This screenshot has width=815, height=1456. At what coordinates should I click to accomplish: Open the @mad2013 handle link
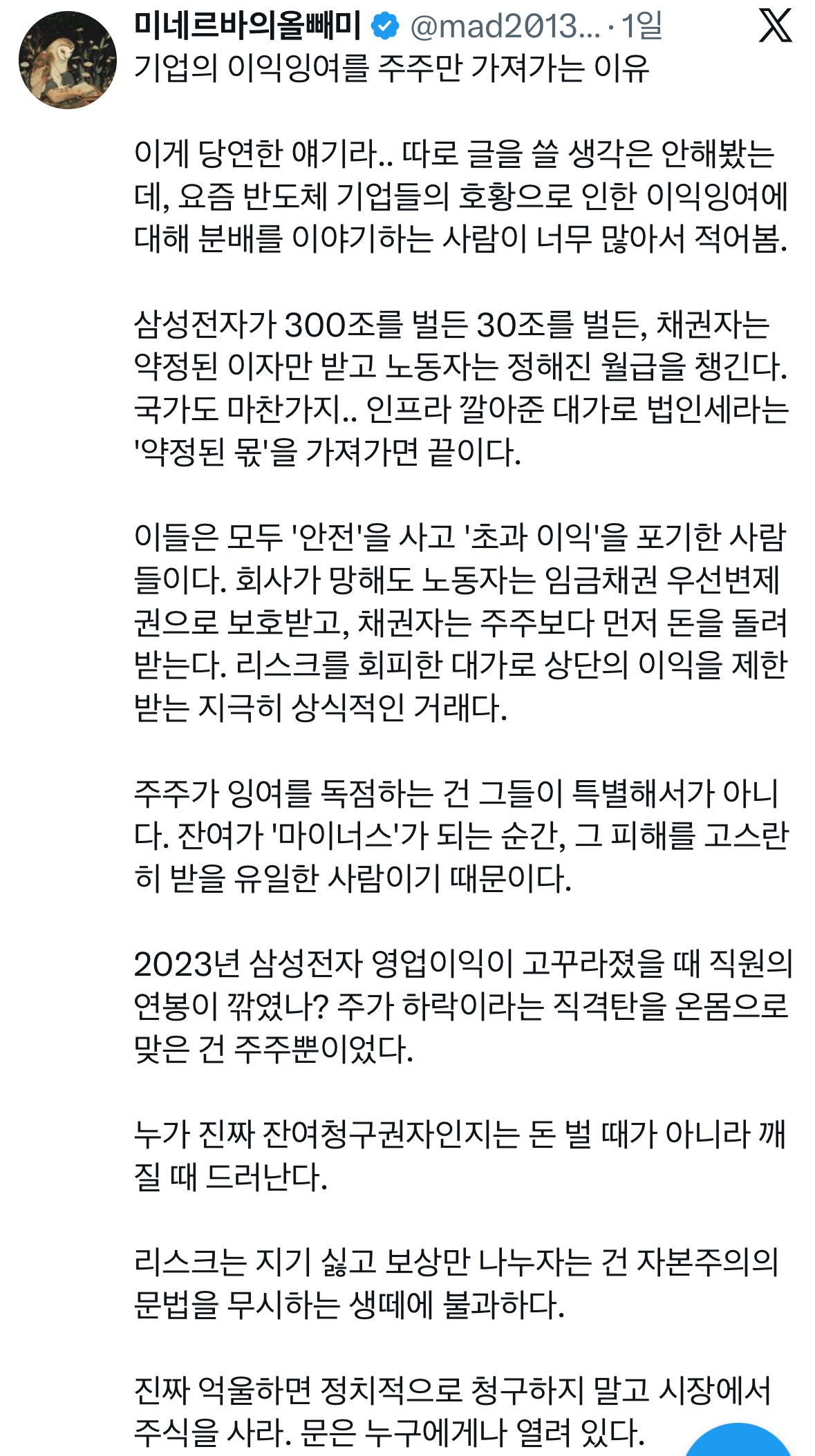pyautogui.click(x=505, y=26)
